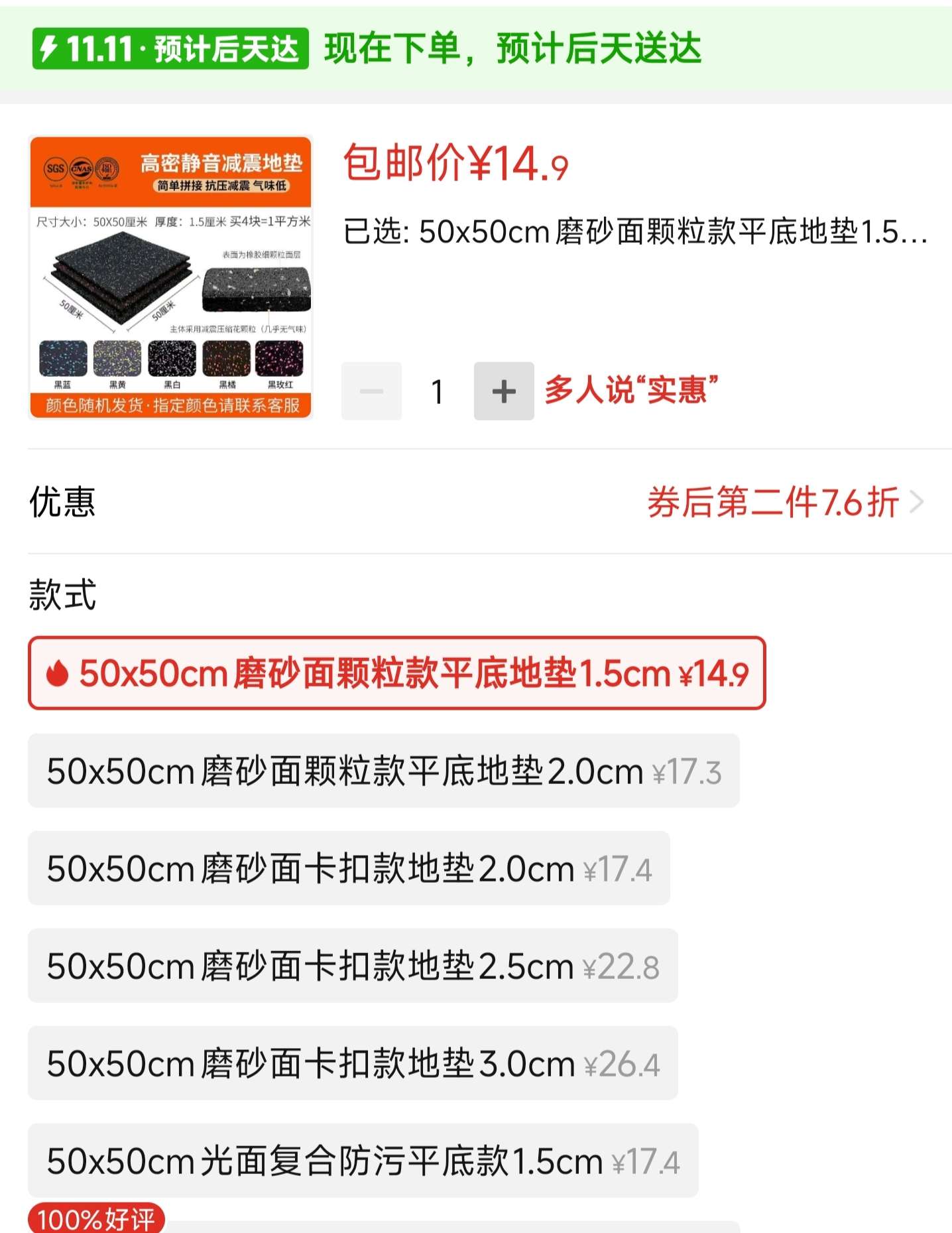Choose the 卡扣款地垫3.0cm ¥26.4 style
The image size is (952, 1233).
[x=353, y=1063]
